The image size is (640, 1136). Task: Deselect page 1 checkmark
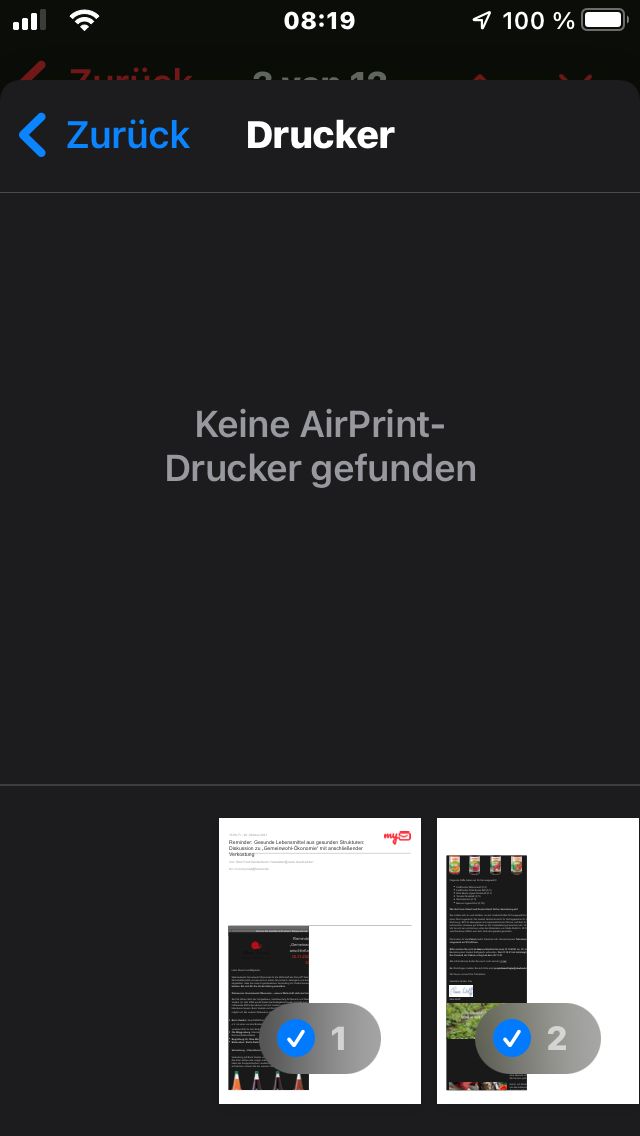tap(296, 1038)
